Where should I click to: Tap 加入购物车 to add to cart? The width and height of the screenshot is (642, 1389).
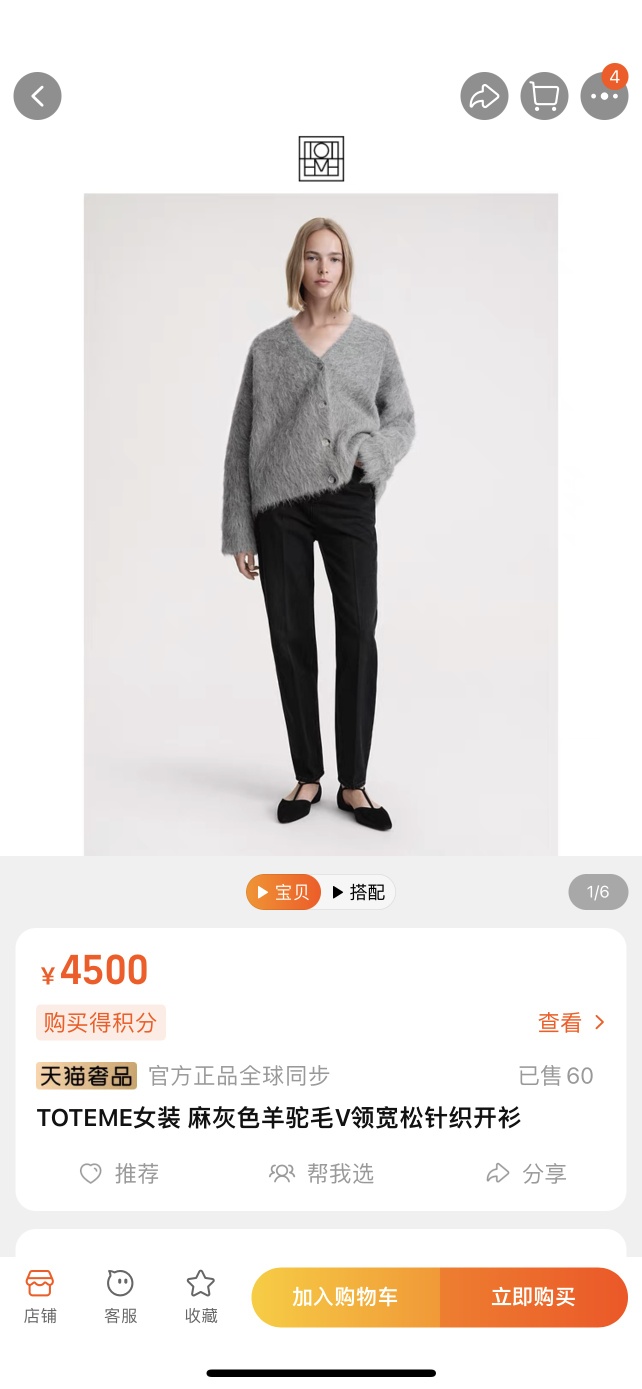tap(345, 1297)
